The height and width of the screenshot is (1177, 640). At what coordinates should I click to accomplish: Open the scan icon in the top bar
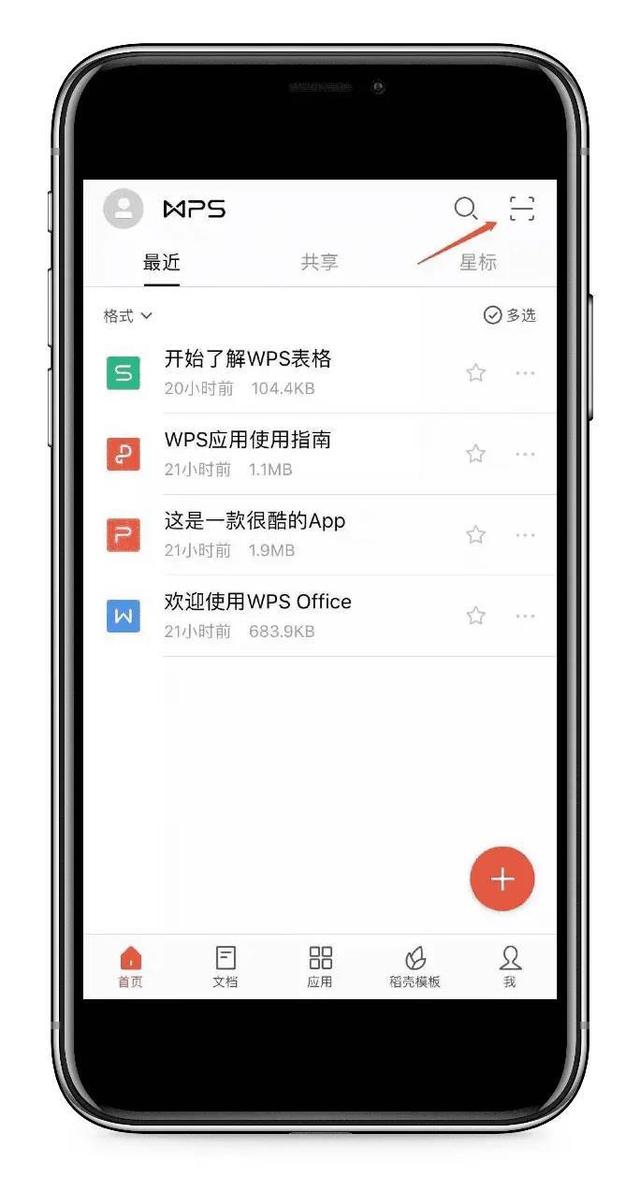522,208
